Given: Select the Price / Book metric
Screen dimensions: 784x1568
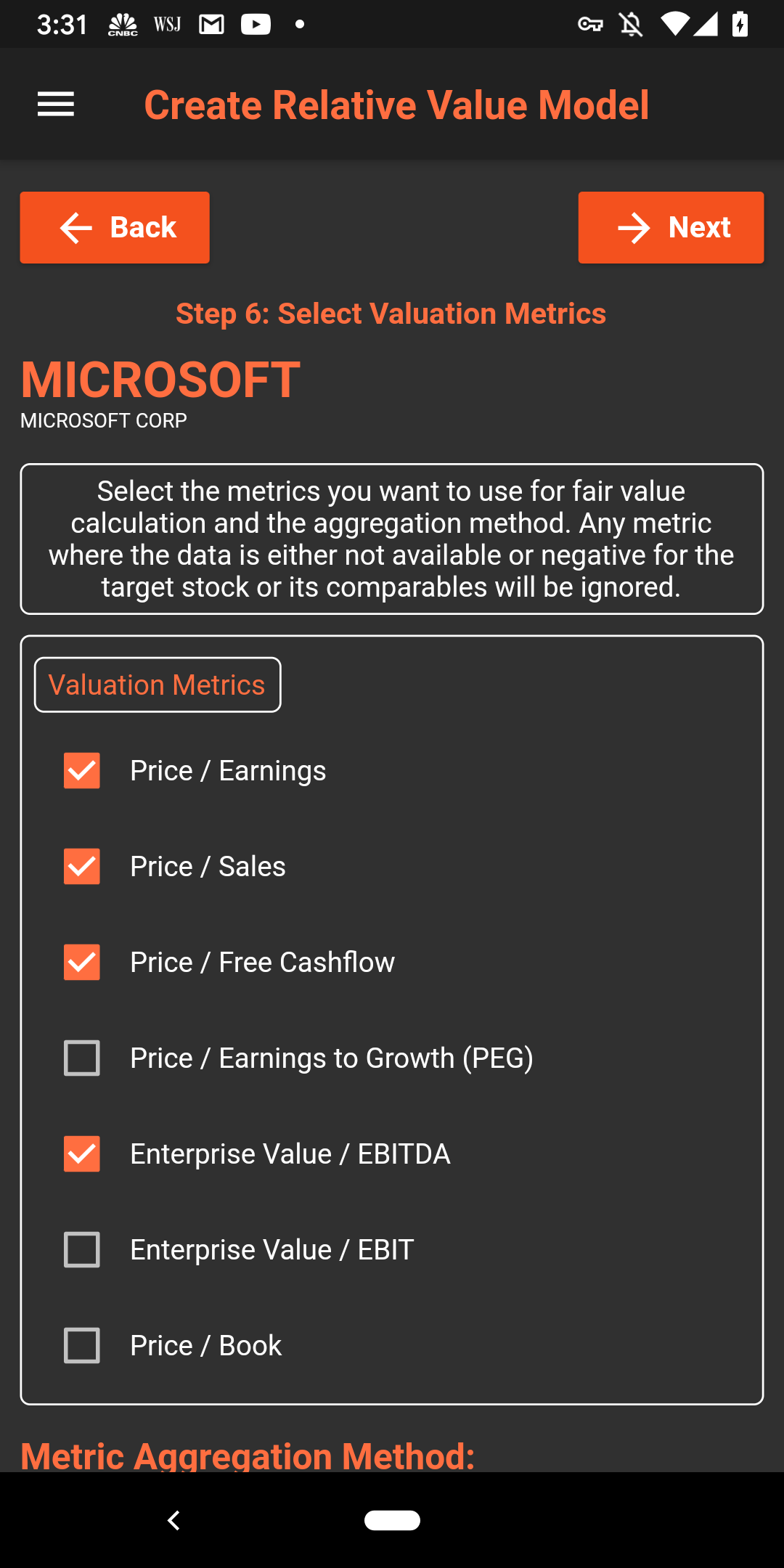Looking at the screenshot, I should (82, 1346).
